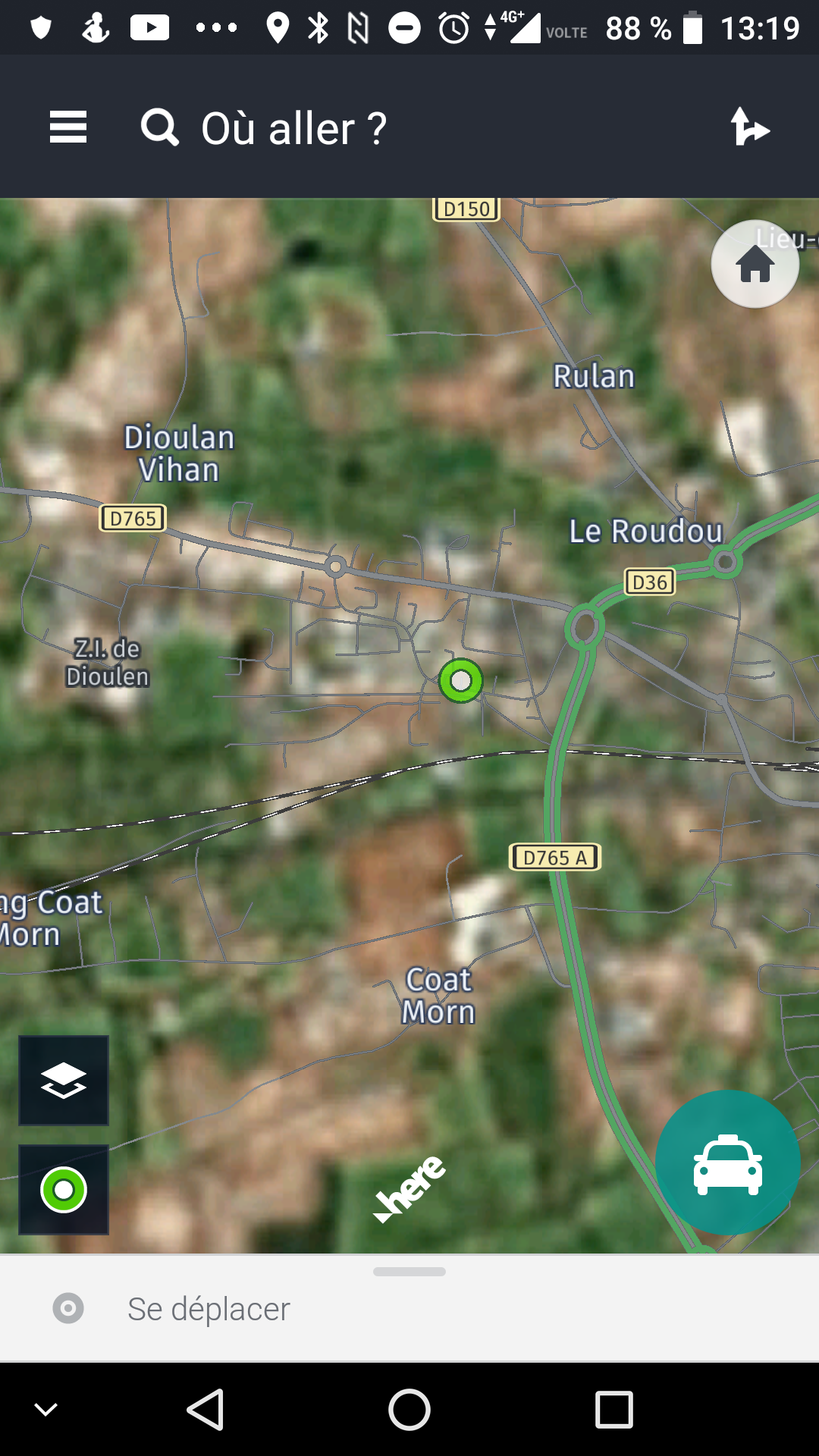The image size is (819, 1456).
Task: Go back with system back button
Action: [206, 1410]
